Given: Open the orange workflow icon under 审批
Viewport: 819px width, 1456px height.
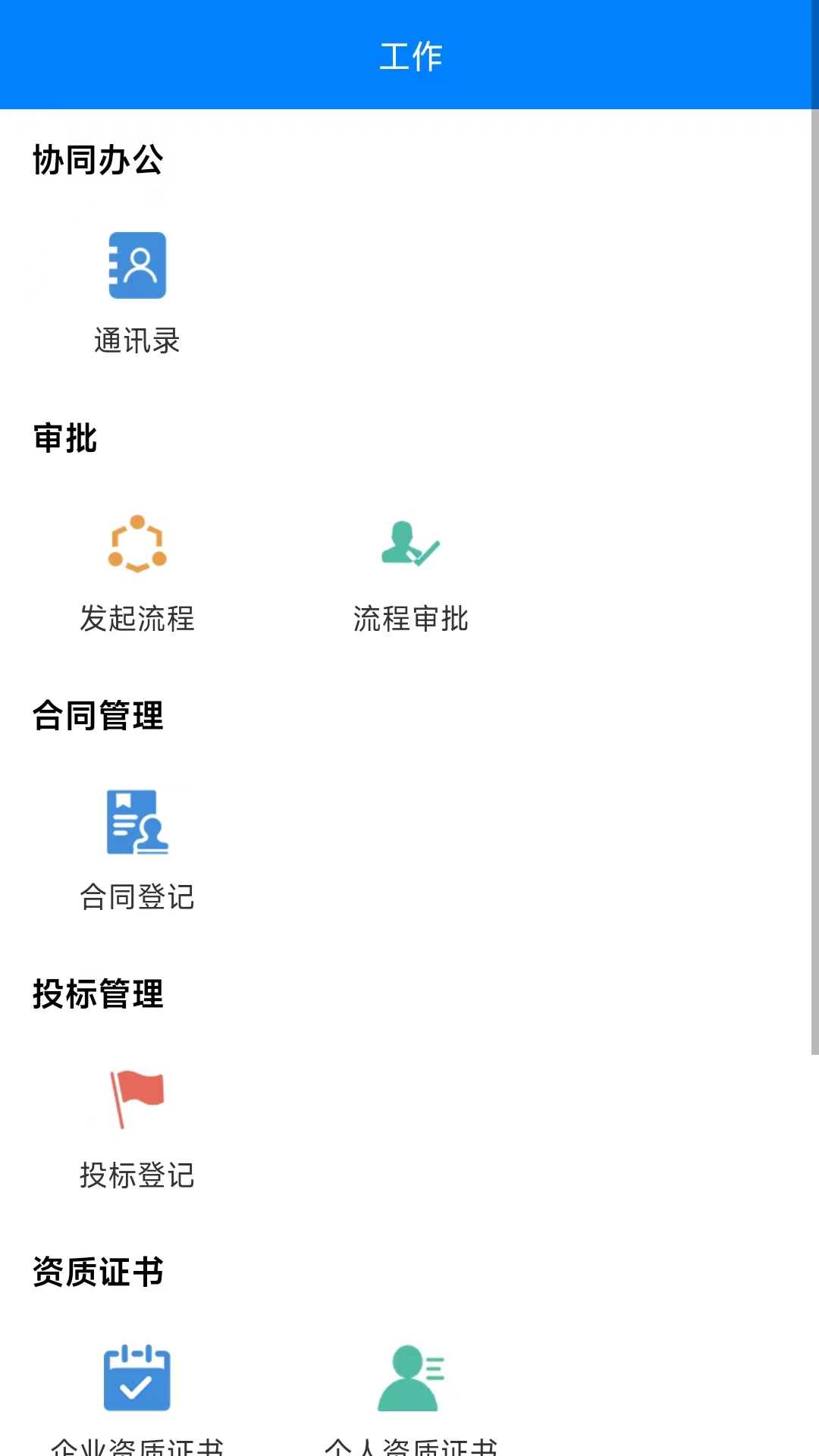Looking at the screenshot, I should pyautogui.click(x=137, y=542).
